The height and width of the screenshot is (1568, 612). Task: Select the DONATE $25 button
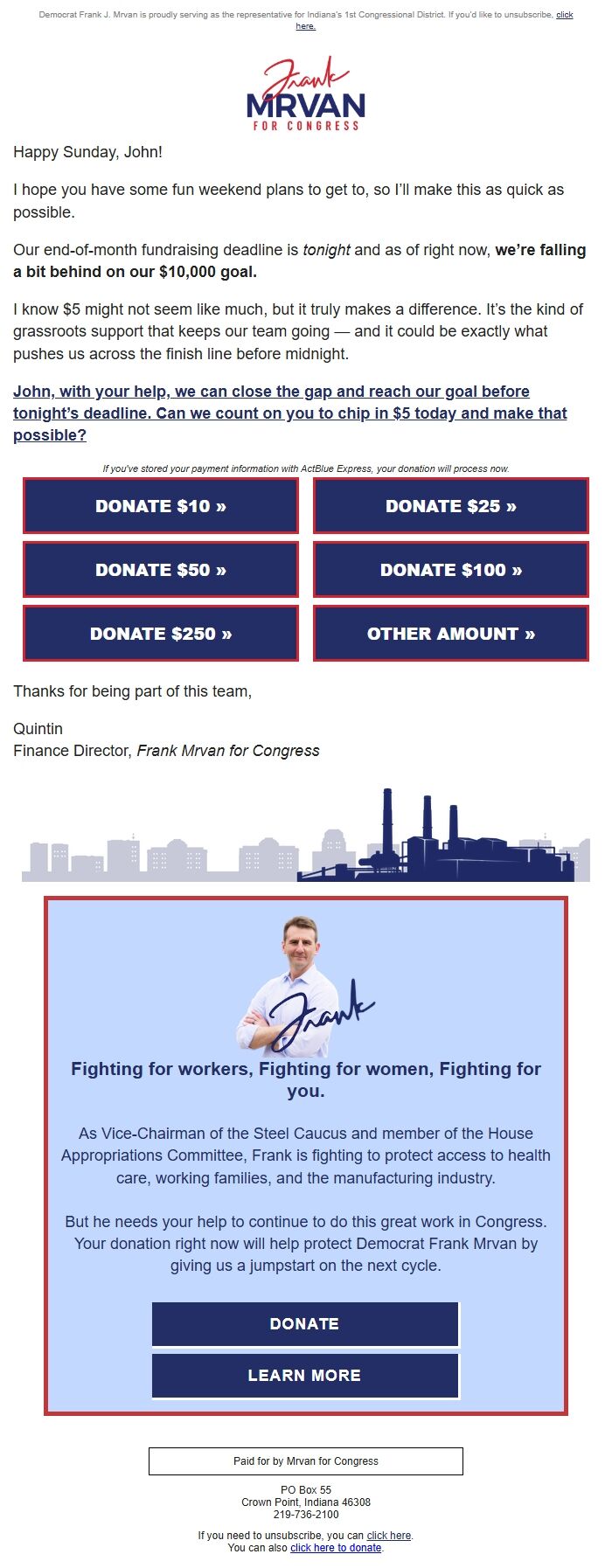tap(451, 506)
